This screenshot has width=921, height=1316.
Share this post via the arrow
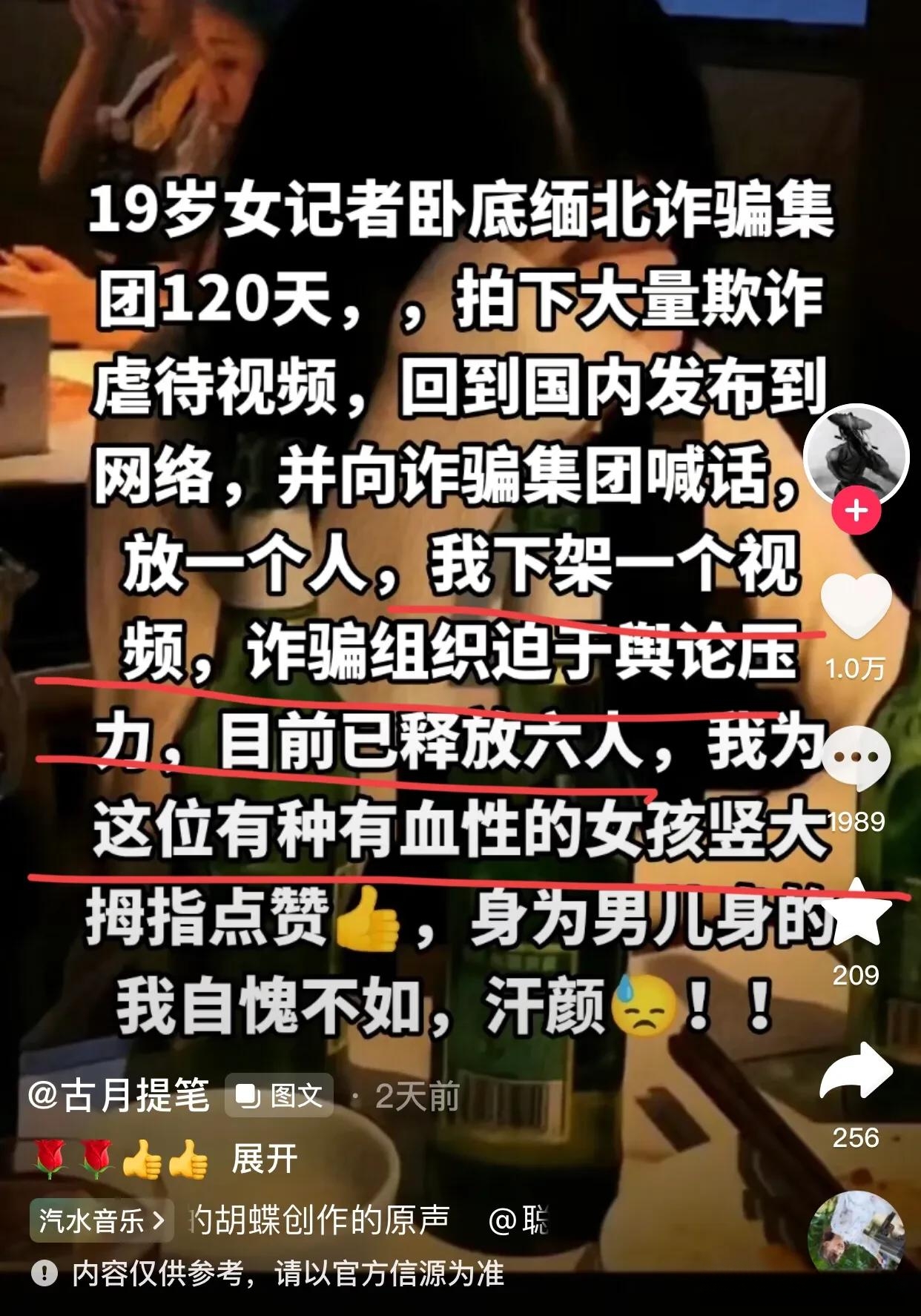click(856, 1071)
